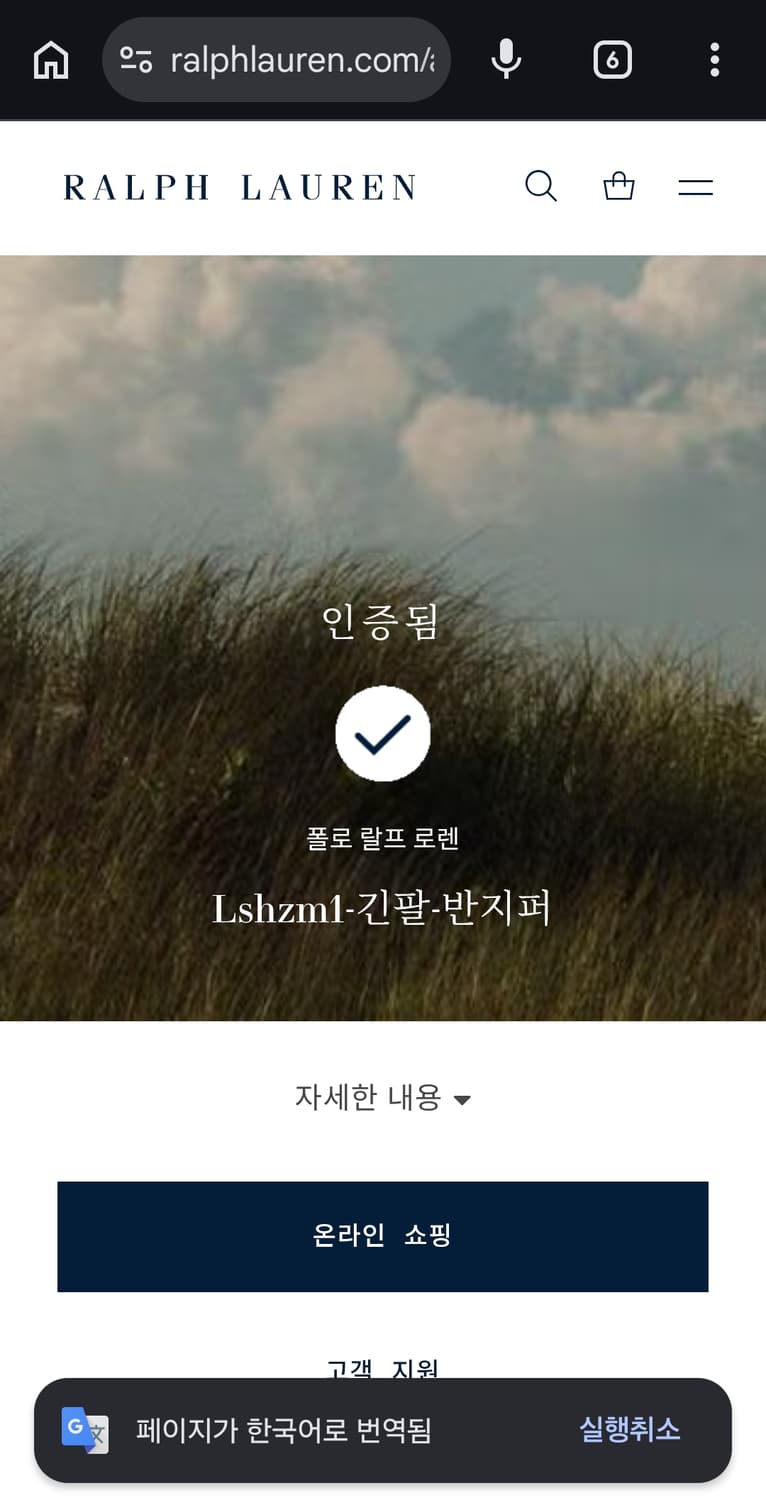This screenshot has width=766, height=1500.
Task: Open browser tab switcher showing 6 tabs
Action: pyautogui.click(x=612, y=59)
